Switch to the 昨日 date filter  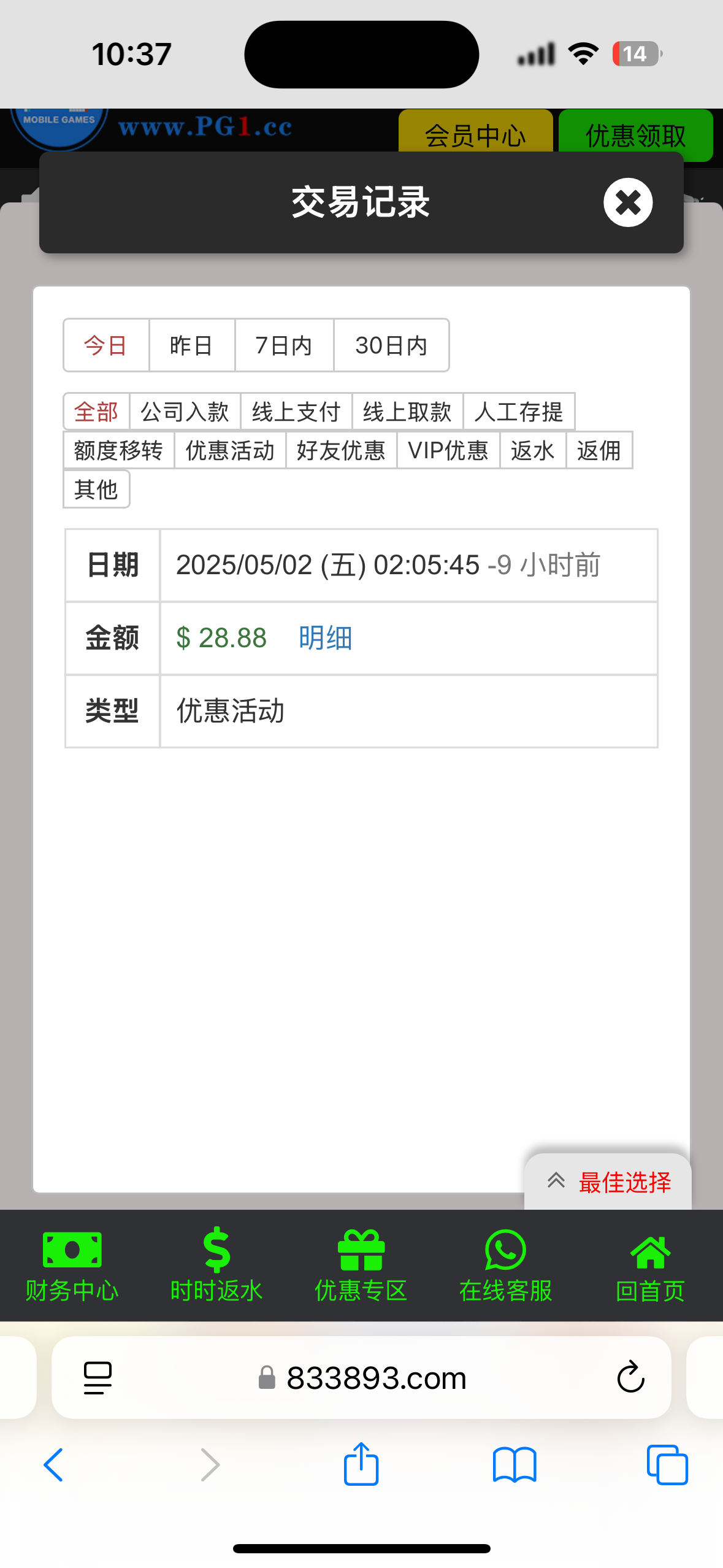coord(191,345)
